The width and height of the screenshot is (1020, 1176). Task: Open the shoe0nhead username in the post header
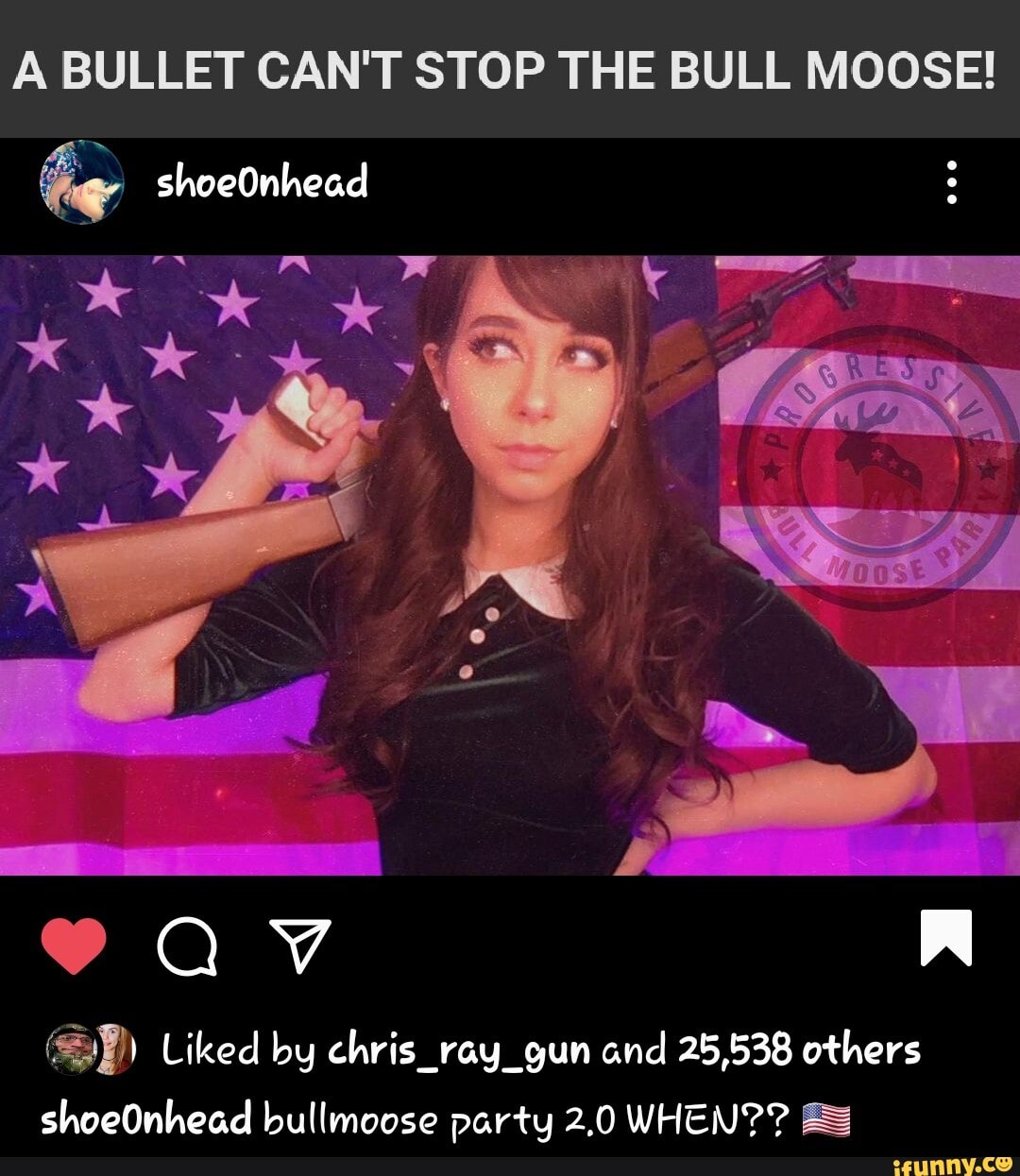point(262,181)
